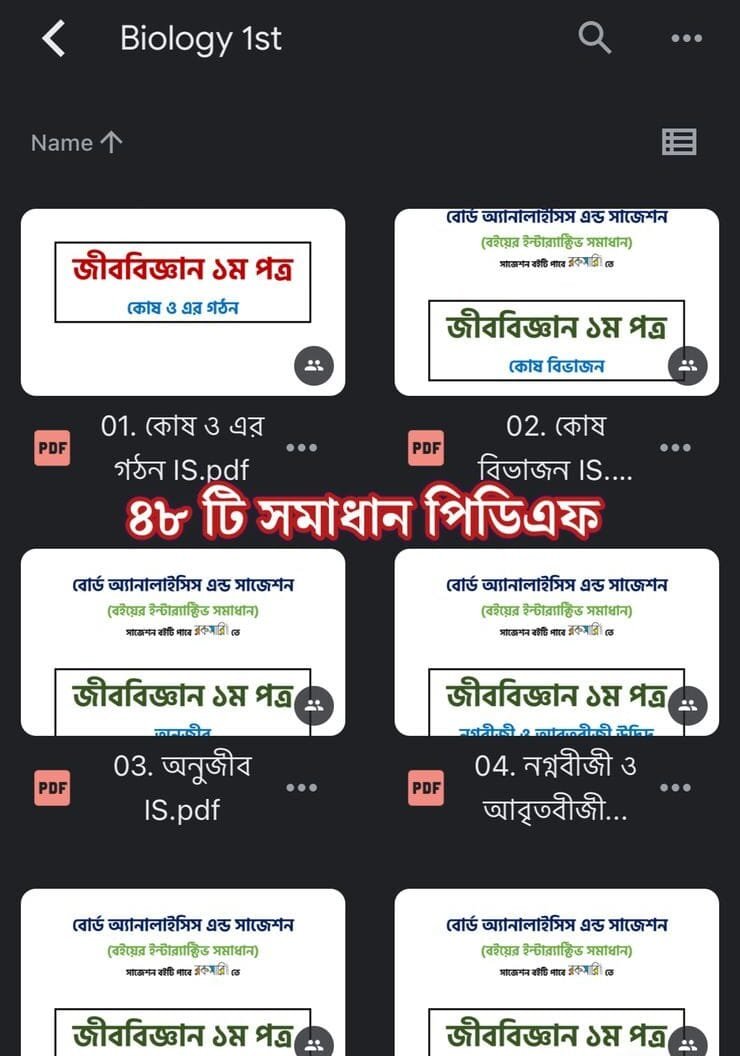Image resolution: width=740 pixels, height=1056 pixels.
Task: Open the 02. কোষ বিভাজন IS PDF
Action: 556,302
